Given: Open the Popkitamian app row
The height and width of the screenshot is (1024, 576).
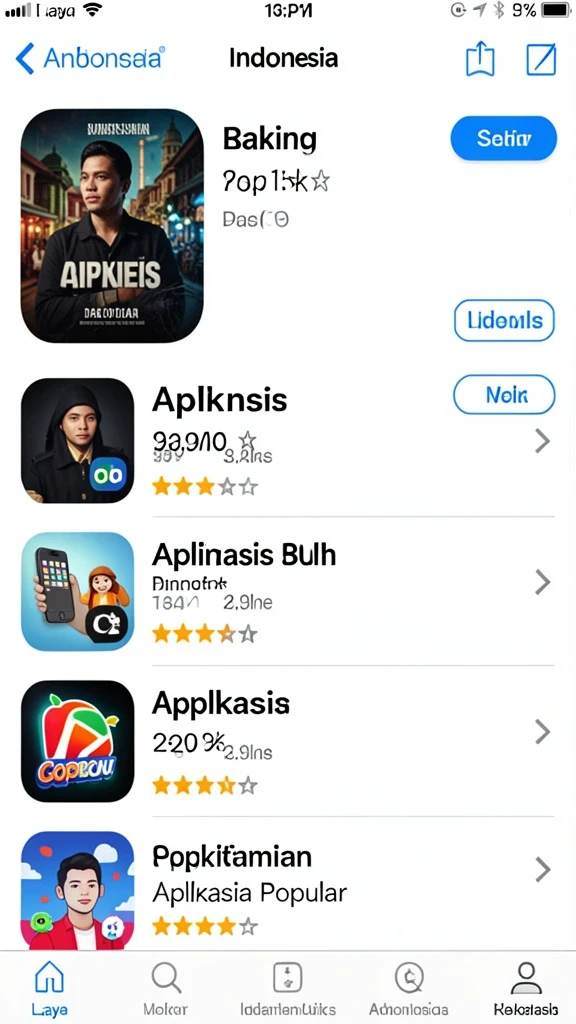Looking at the screenshot, I should coord(288,889).
